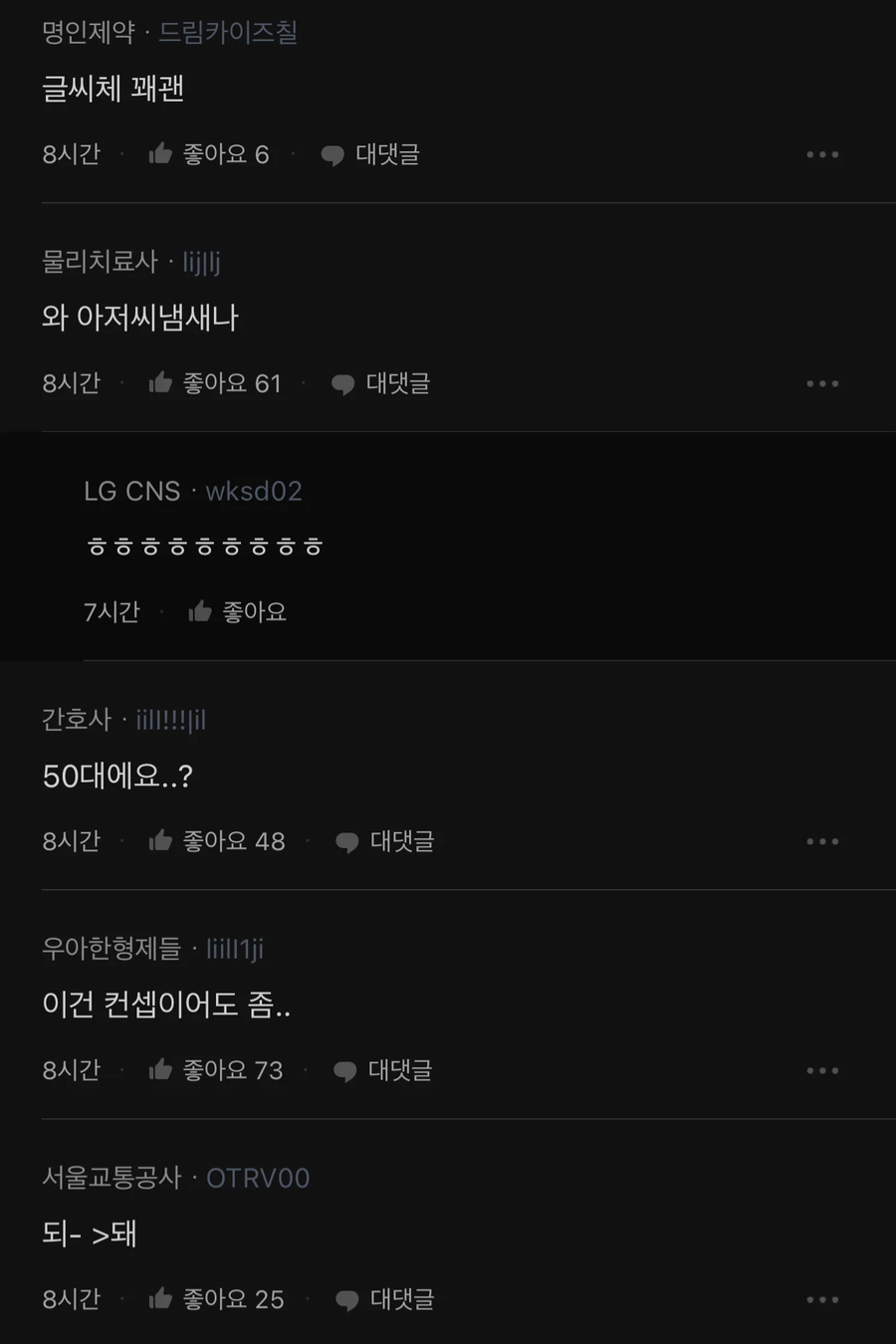Tap the thumbs-up icon on 서울교통공사's comment
The image size is (896, 1344).
click(159, 1299)
